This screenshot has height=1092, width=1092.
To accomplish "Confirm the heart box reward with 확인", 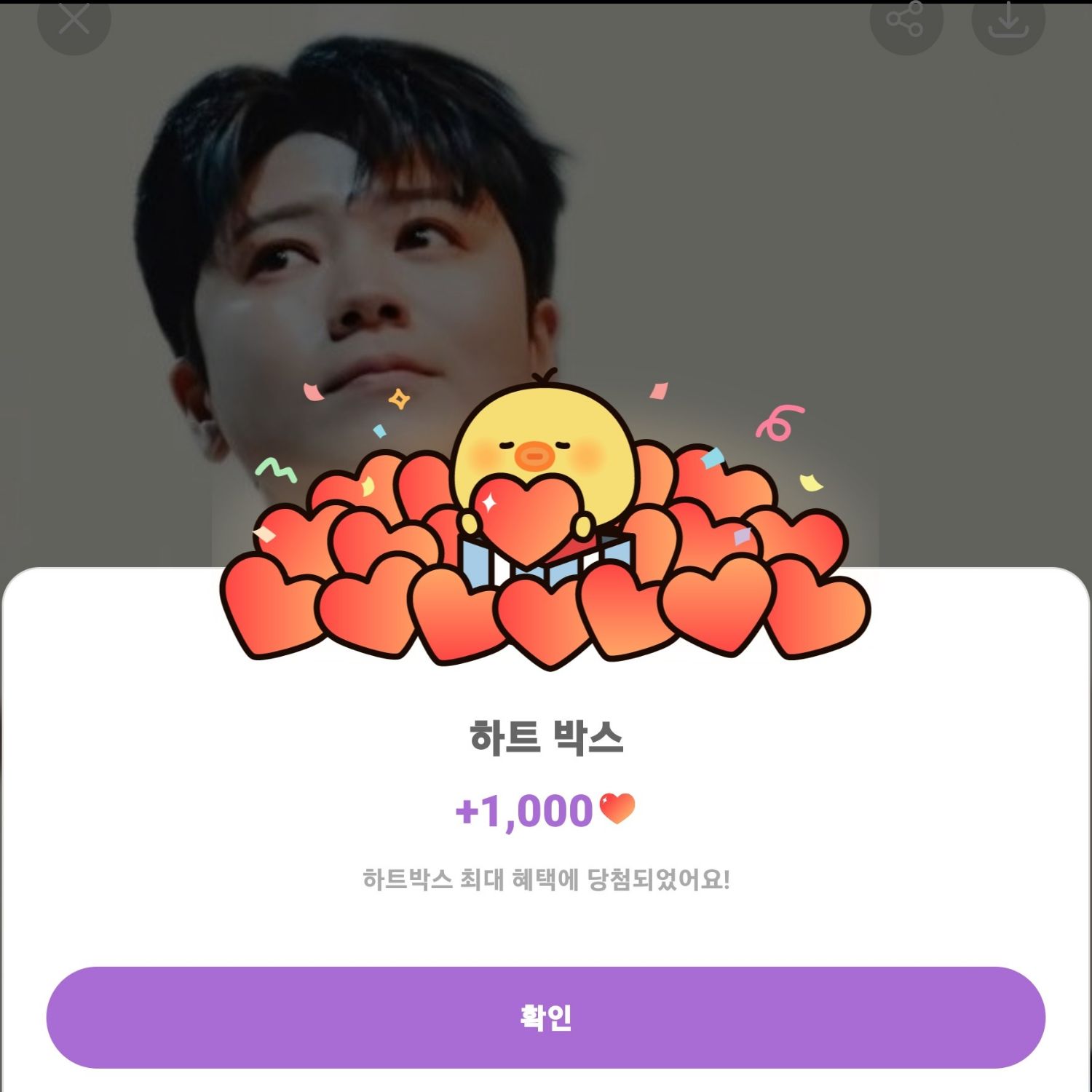I will (545, 1017).
